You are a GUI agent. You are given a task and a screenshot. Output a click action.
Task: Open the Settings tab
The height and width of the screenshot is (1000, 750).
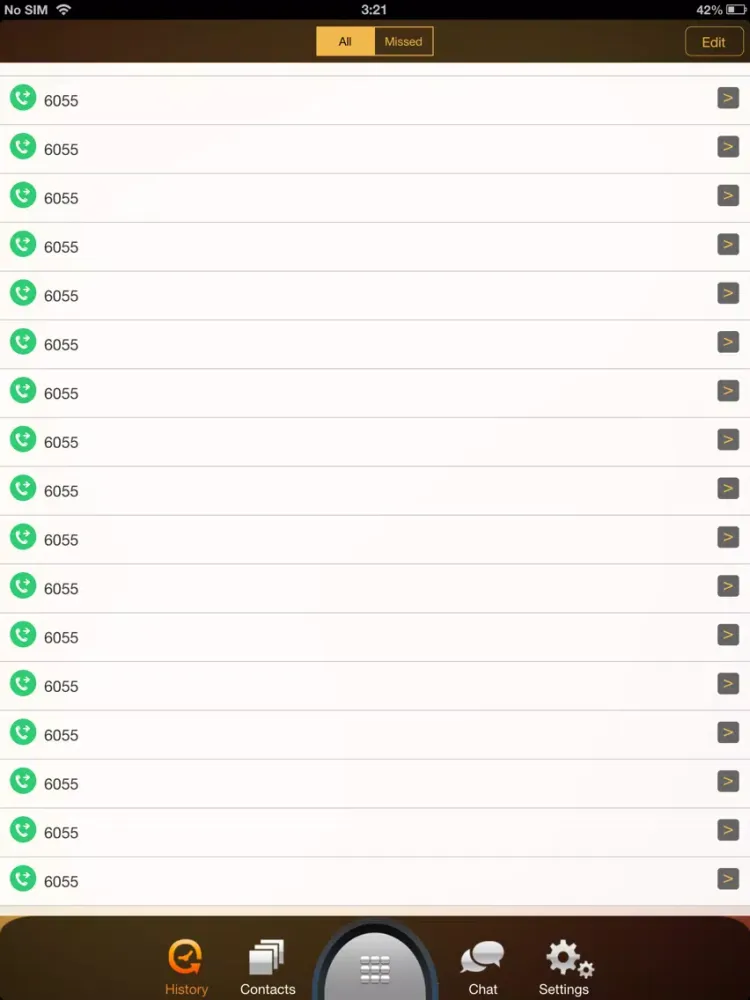click(x=565, y=967)
